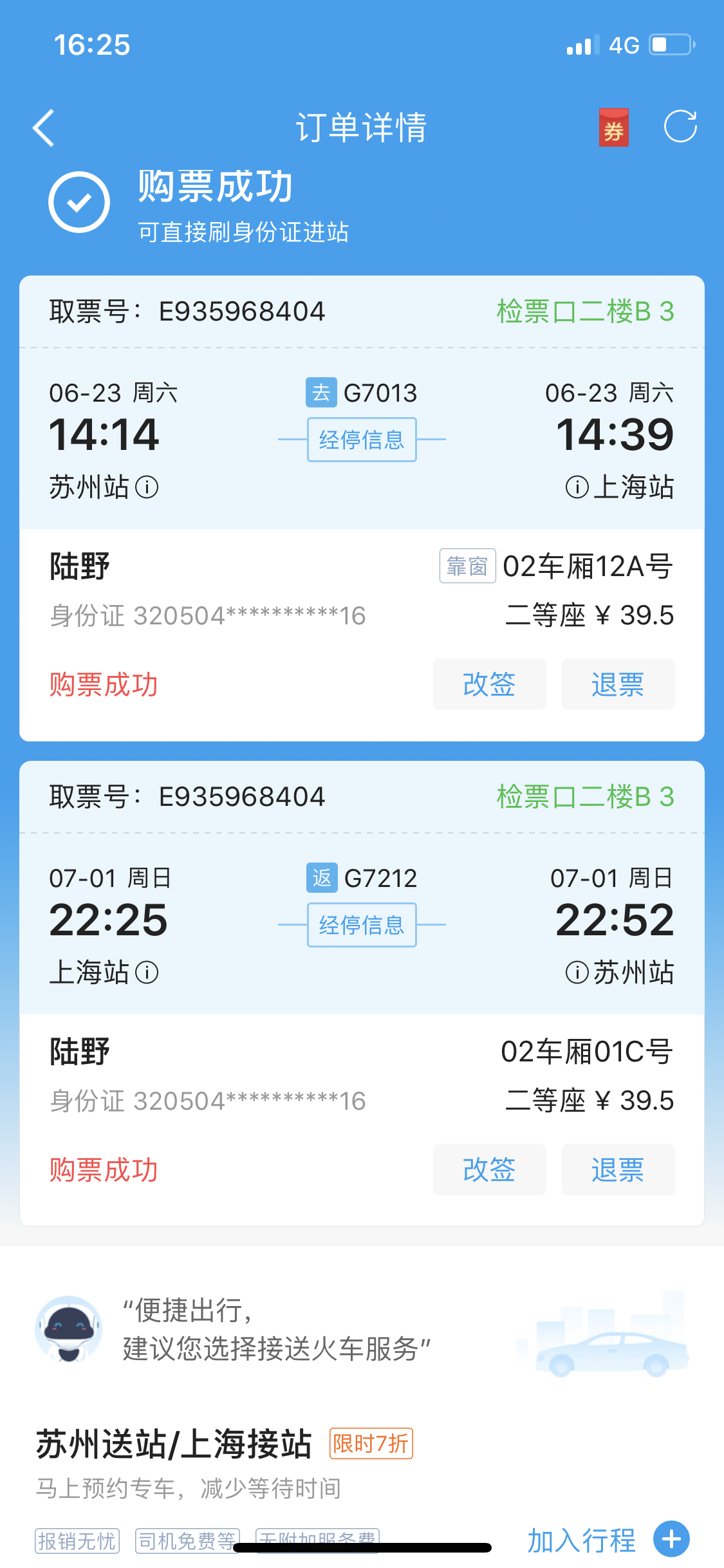Refund the G7013 ticket
This screenshot has width=724, height=1568.
click(618, 684)
